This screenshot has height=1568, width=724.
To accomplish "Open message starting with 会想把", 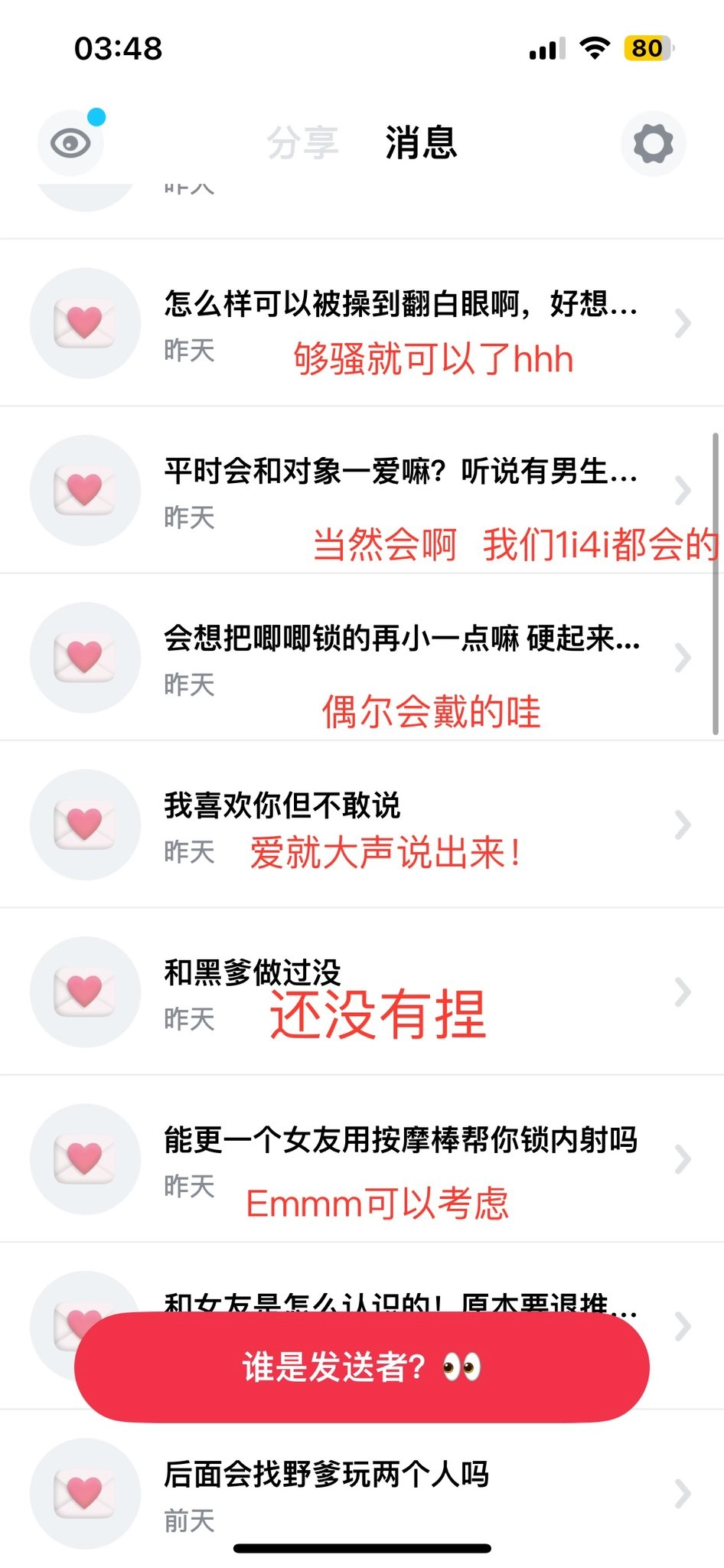I will click(x=362, y=658).
